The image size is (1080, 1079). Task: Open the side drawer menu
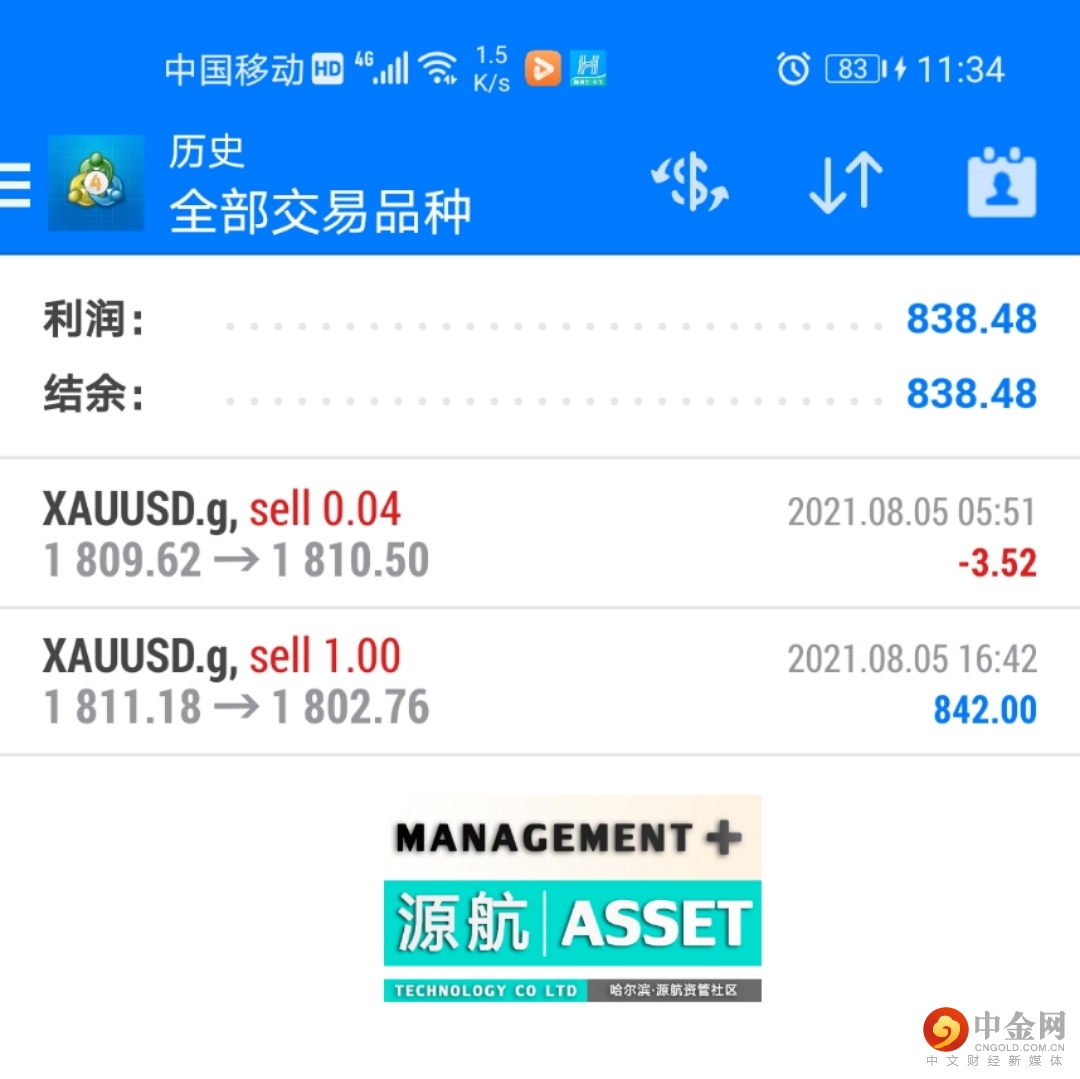(x=15, y=186)
